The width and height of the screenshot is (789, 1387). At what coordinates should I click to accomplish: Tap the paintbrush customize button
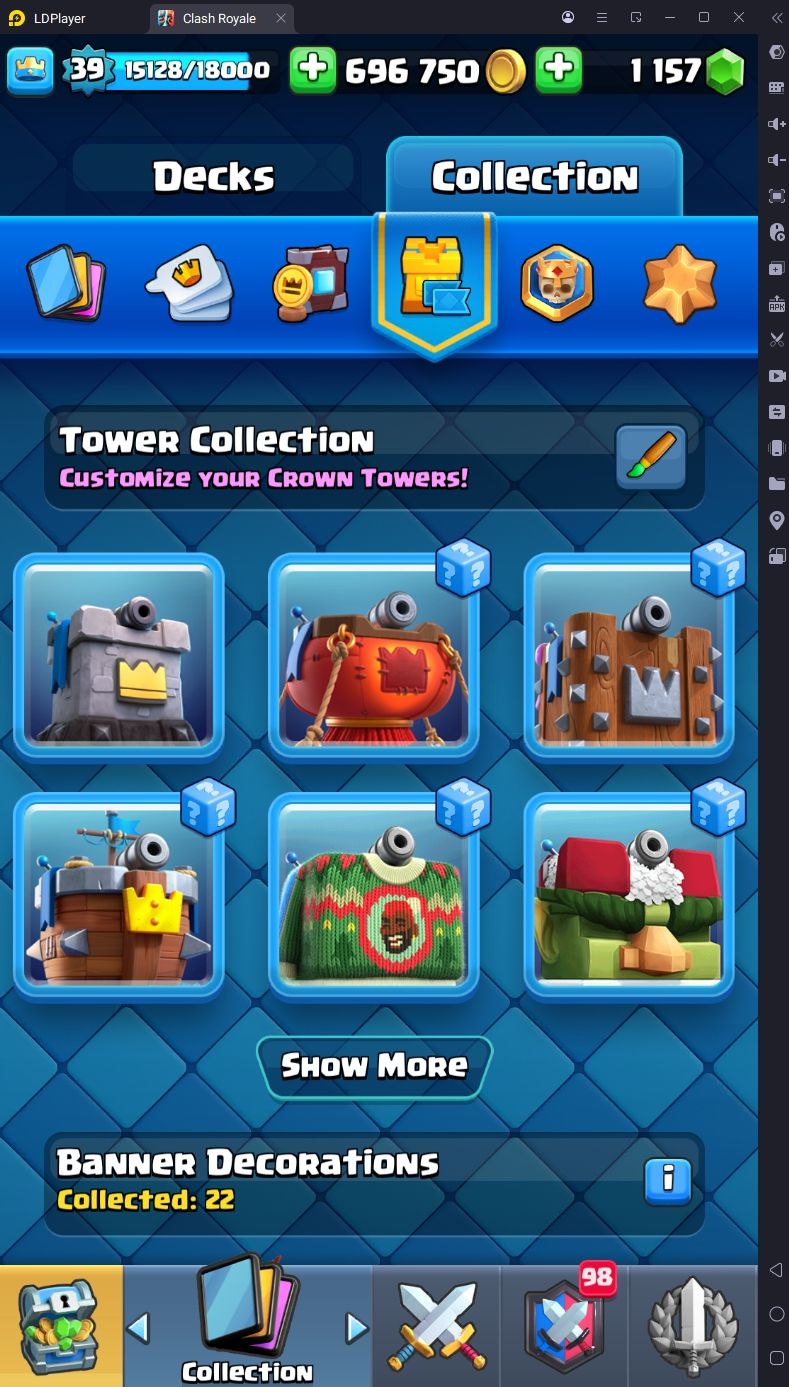[650, 458]
